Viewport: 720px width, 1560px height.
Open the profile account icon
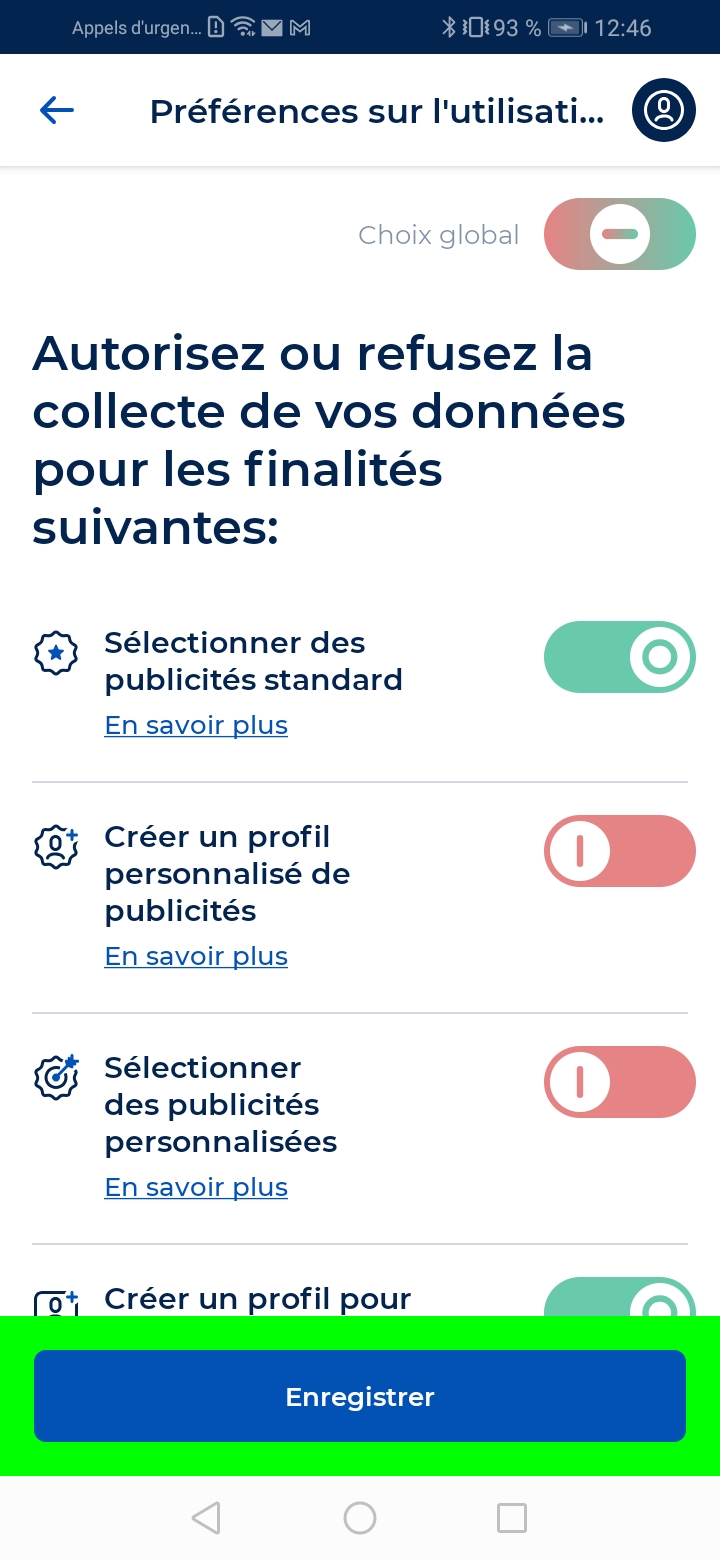click(663, 110)
